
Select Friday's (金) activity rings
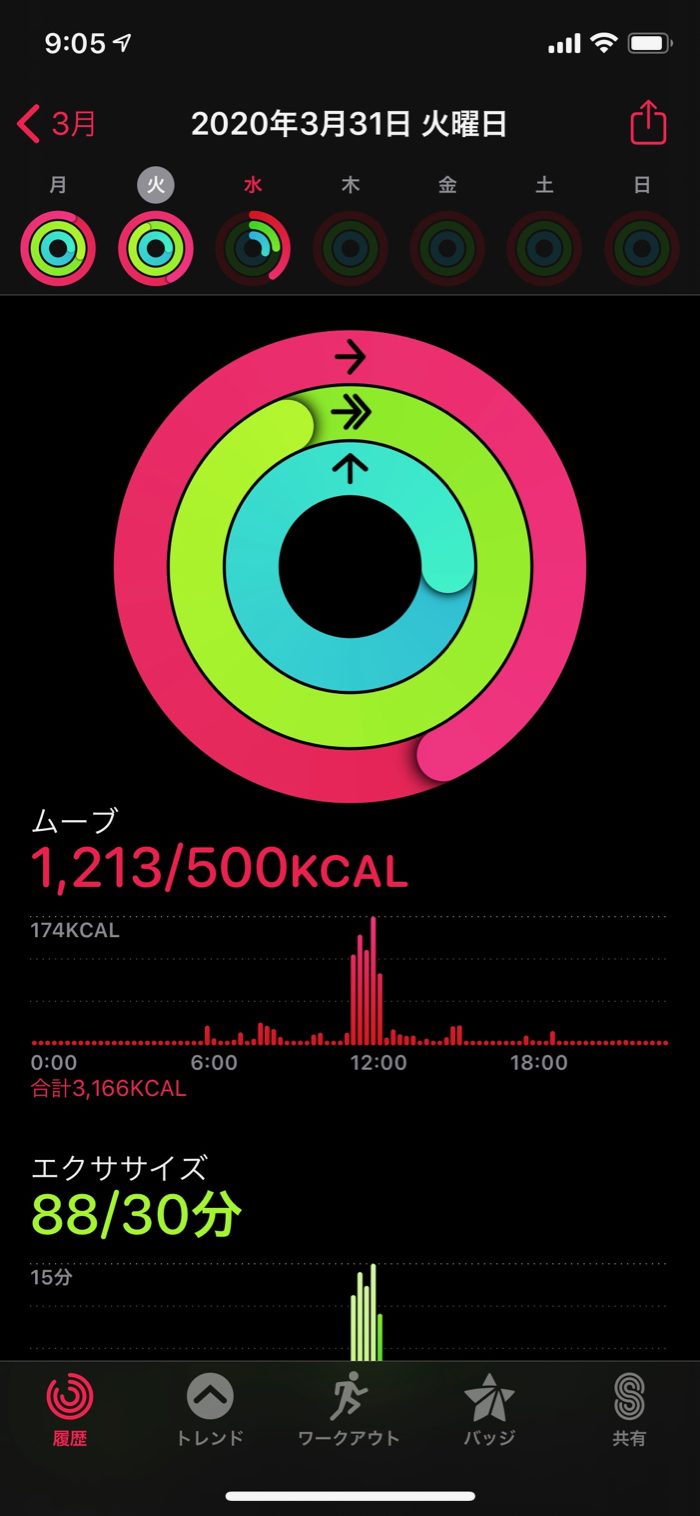pyautogui.click(x=447, y=248)
